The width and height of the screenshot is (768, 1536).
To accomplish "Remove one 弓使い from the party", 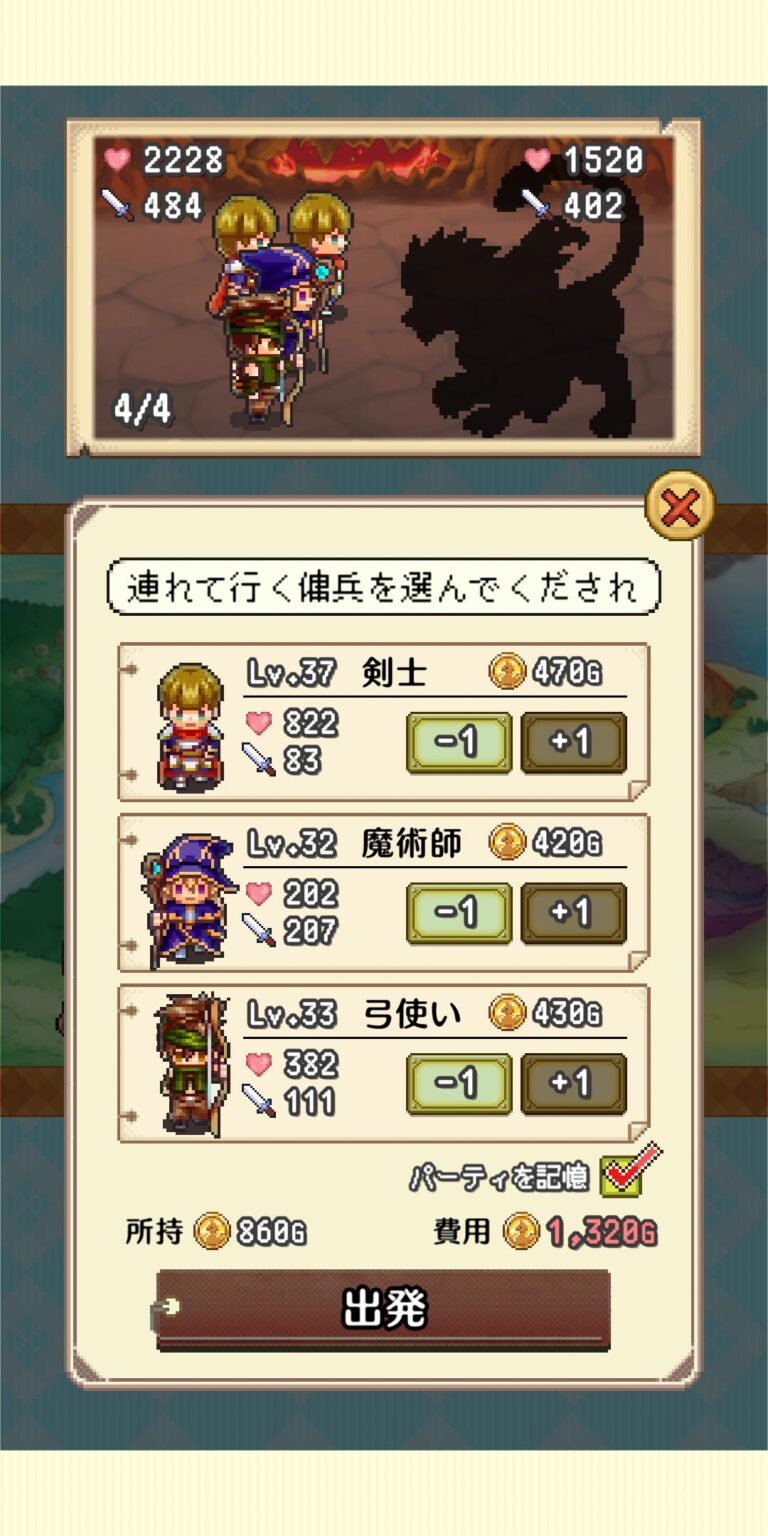I will coord(459,1083).
